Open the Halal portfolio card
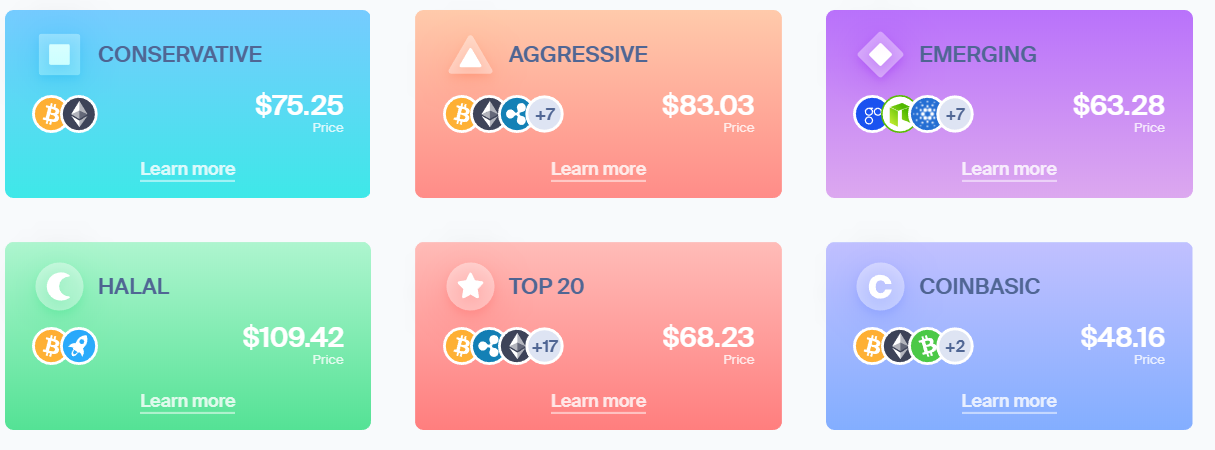The width and height of the screenshot is (1215, 450). [188, 336]
